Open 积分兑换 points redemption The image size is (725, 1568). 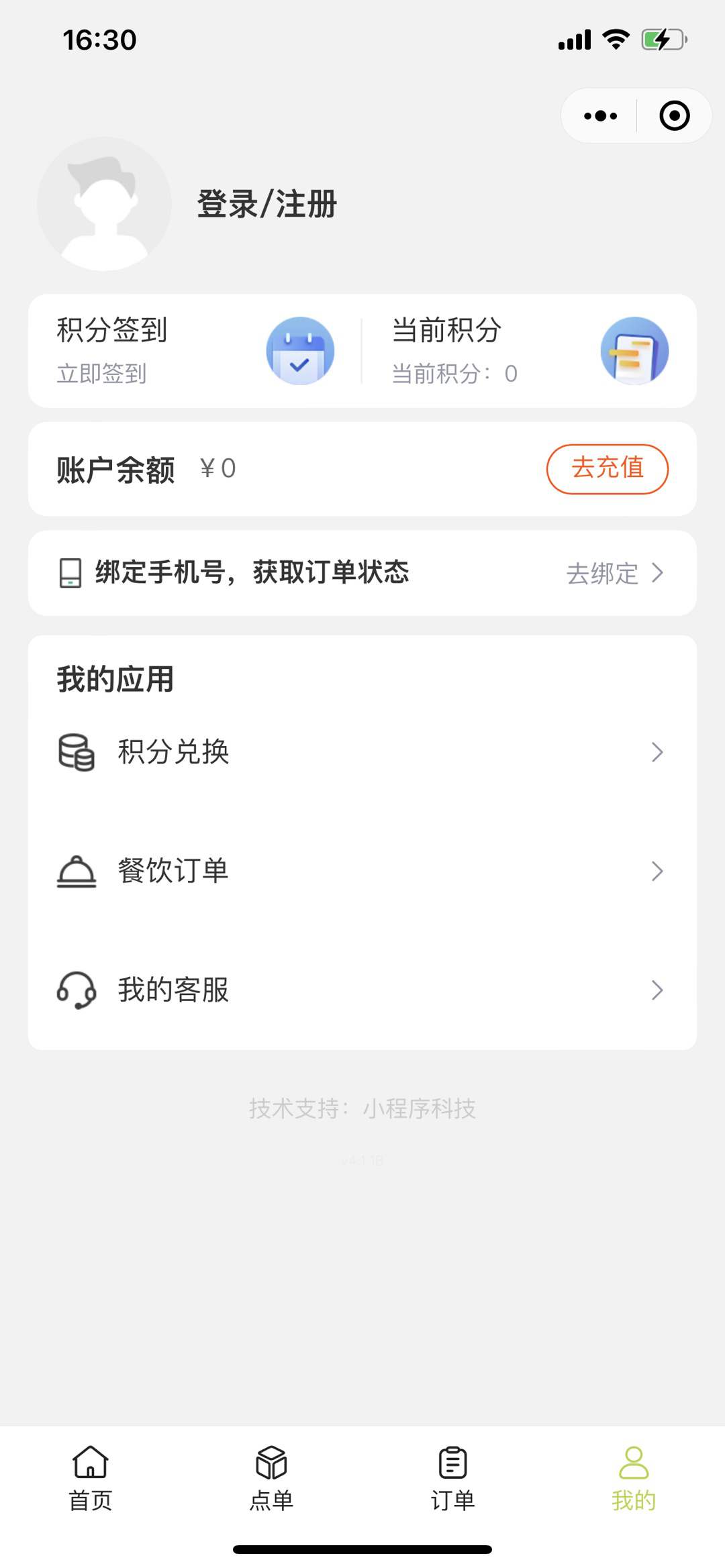coord(362,752)
